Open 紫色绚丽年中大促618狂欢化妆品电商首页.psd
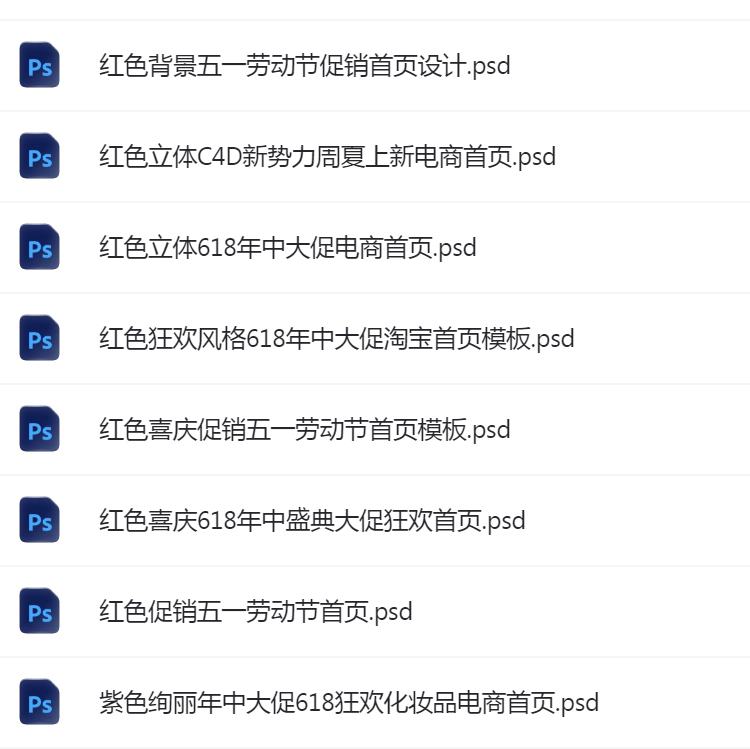Screen dimensions: 750x749 [348, 703]
